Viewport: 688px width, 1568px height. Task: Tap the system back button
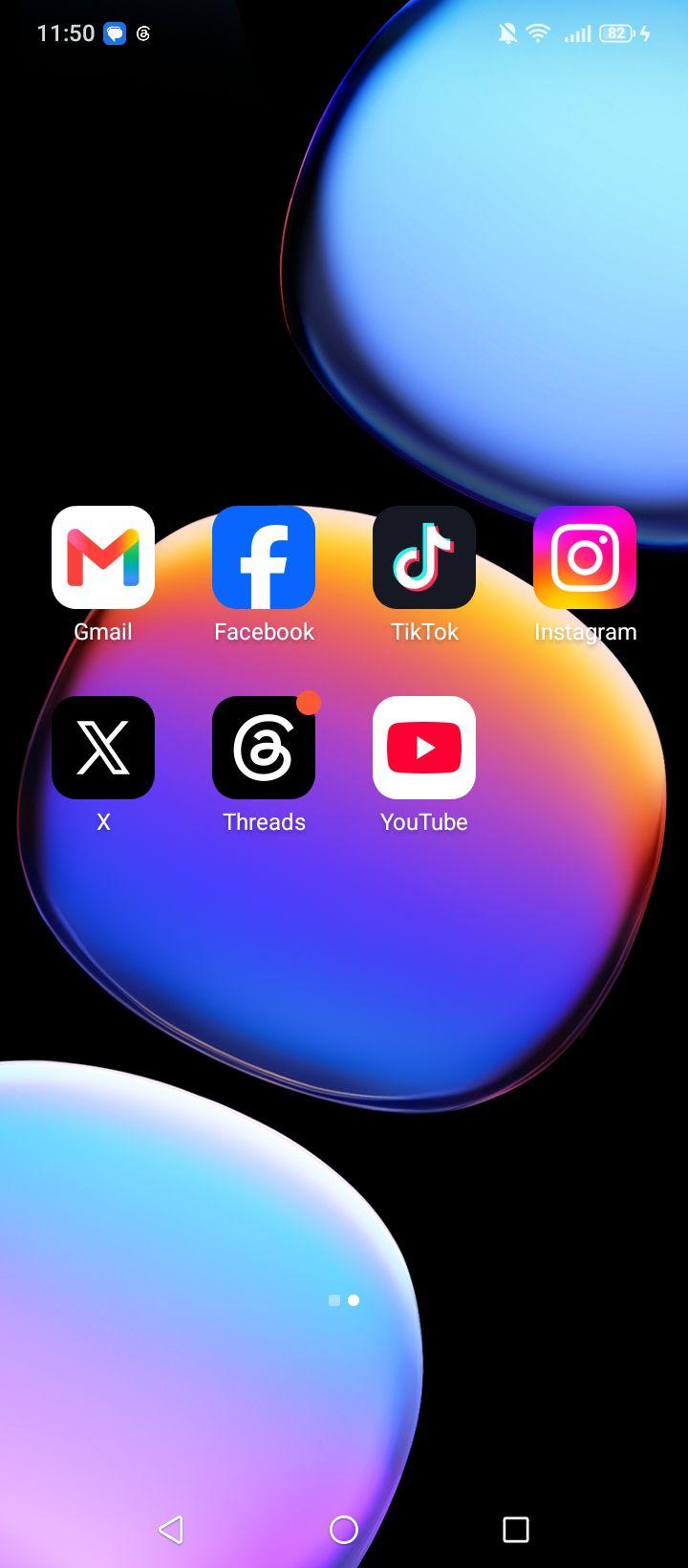171,1530
